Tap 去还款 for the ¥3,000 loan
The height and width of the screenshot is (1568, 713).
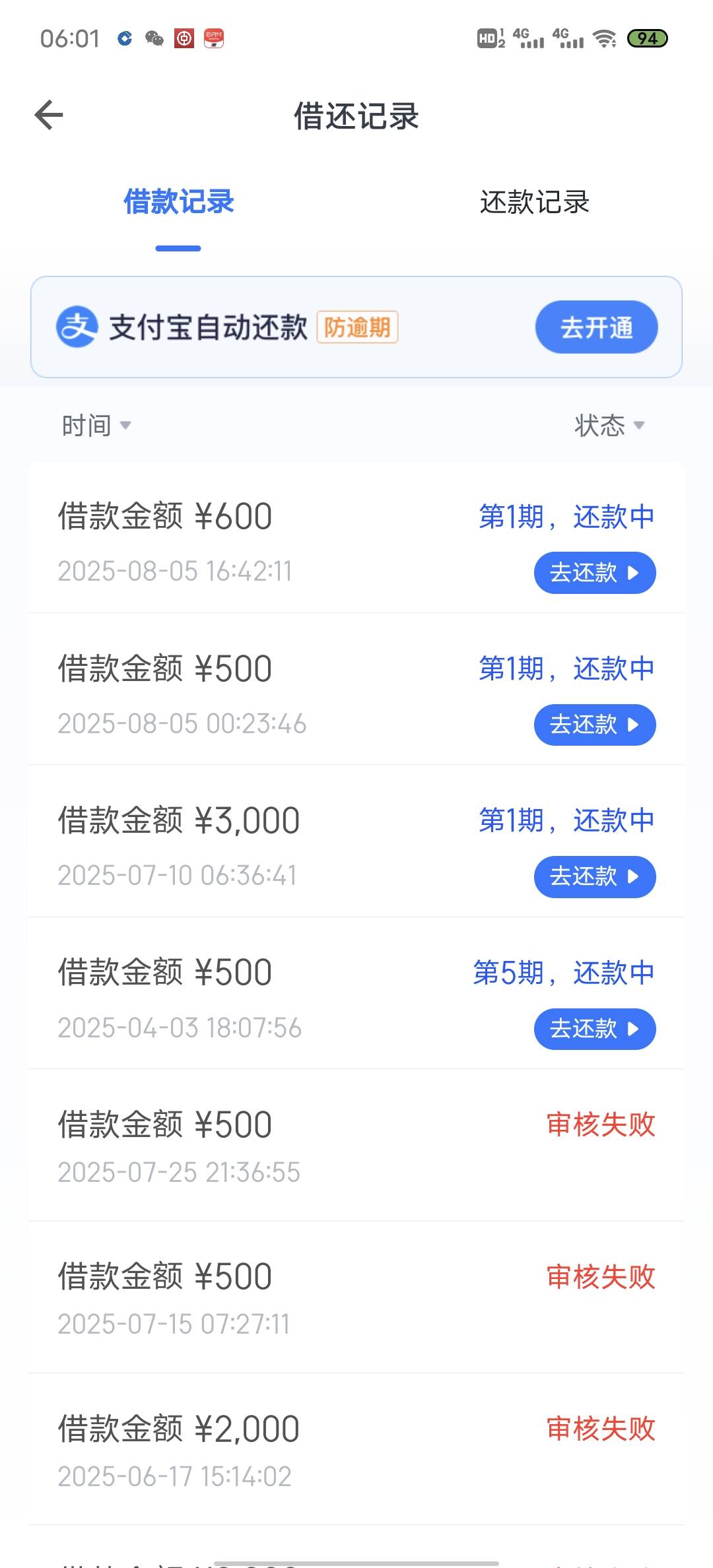click(x=595, y=877)
